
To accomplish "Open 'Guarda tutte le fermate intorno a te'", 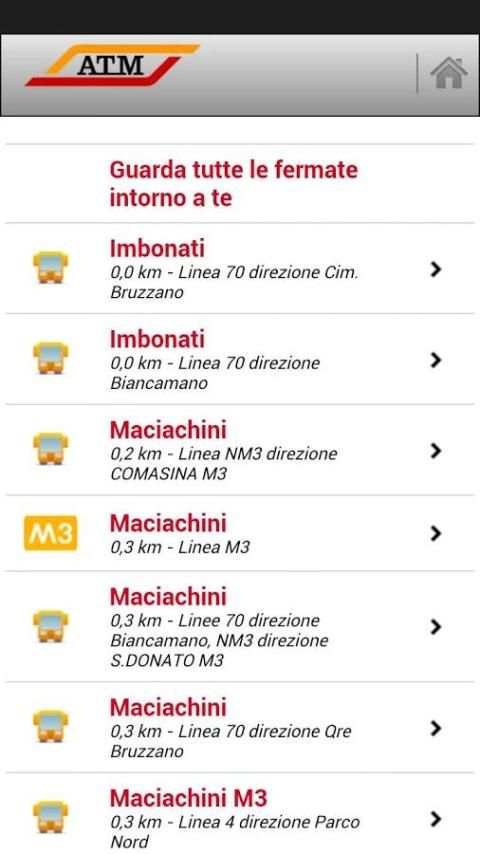I will coord(240,184).
